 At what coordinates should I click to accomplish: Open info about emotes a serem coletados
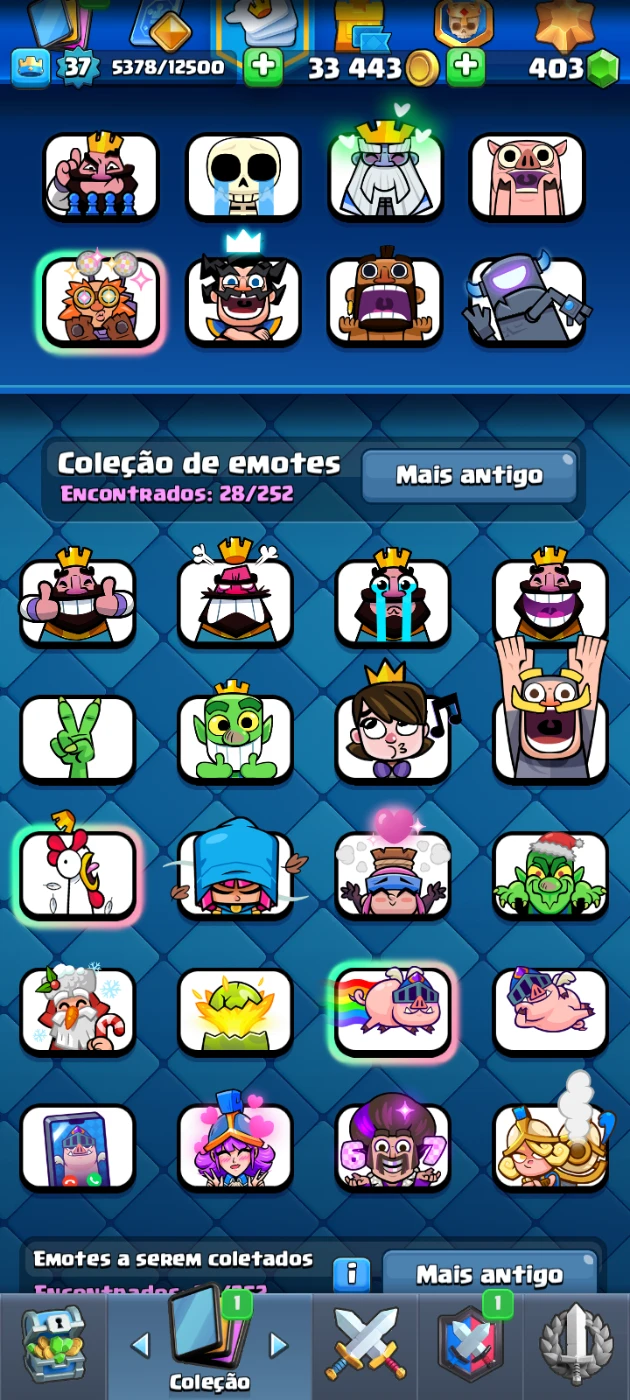point(351,1274)
